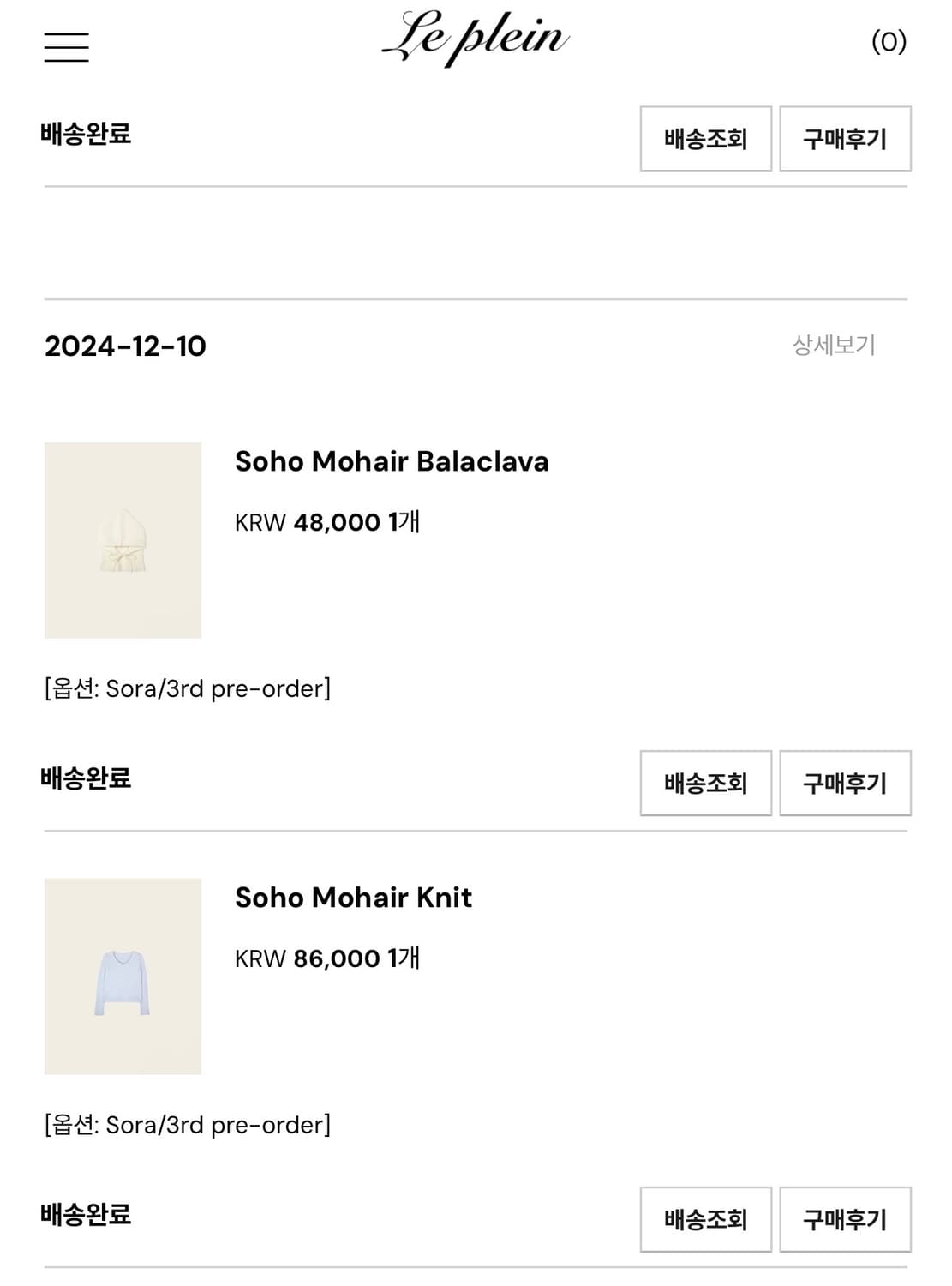The width and height of the screenshot is (952, 1286).
Task: Click the Knit option text Sora/3rd pre-order
Action: pyautogui.click(x=188, y=1123)
